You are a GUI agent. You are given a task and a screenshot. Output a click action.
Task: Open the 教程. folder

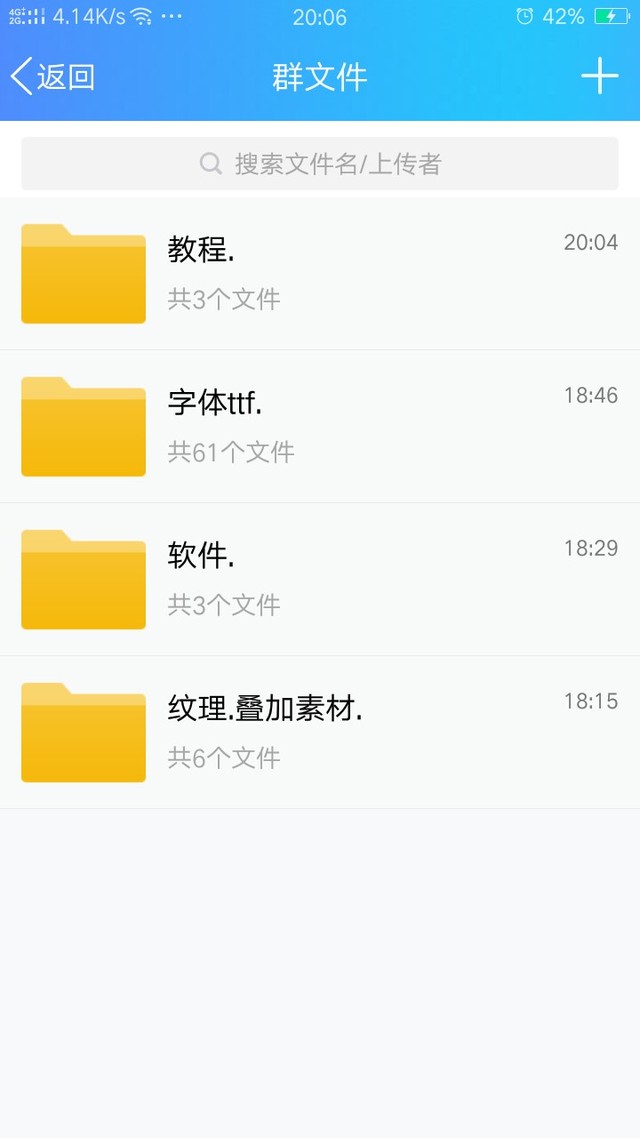click(320, 273)
